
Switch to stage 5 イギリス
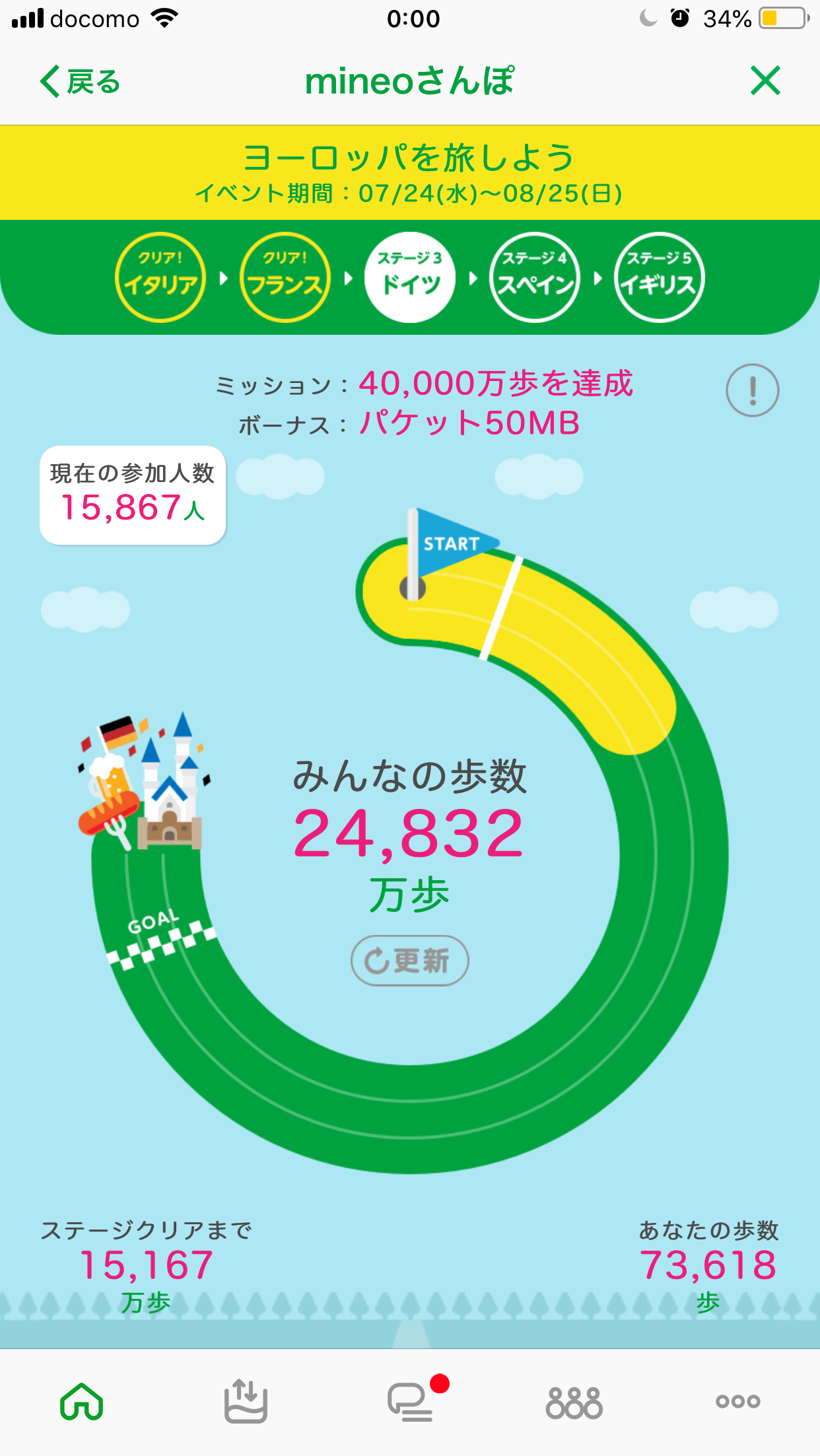[x=659, y=277]
